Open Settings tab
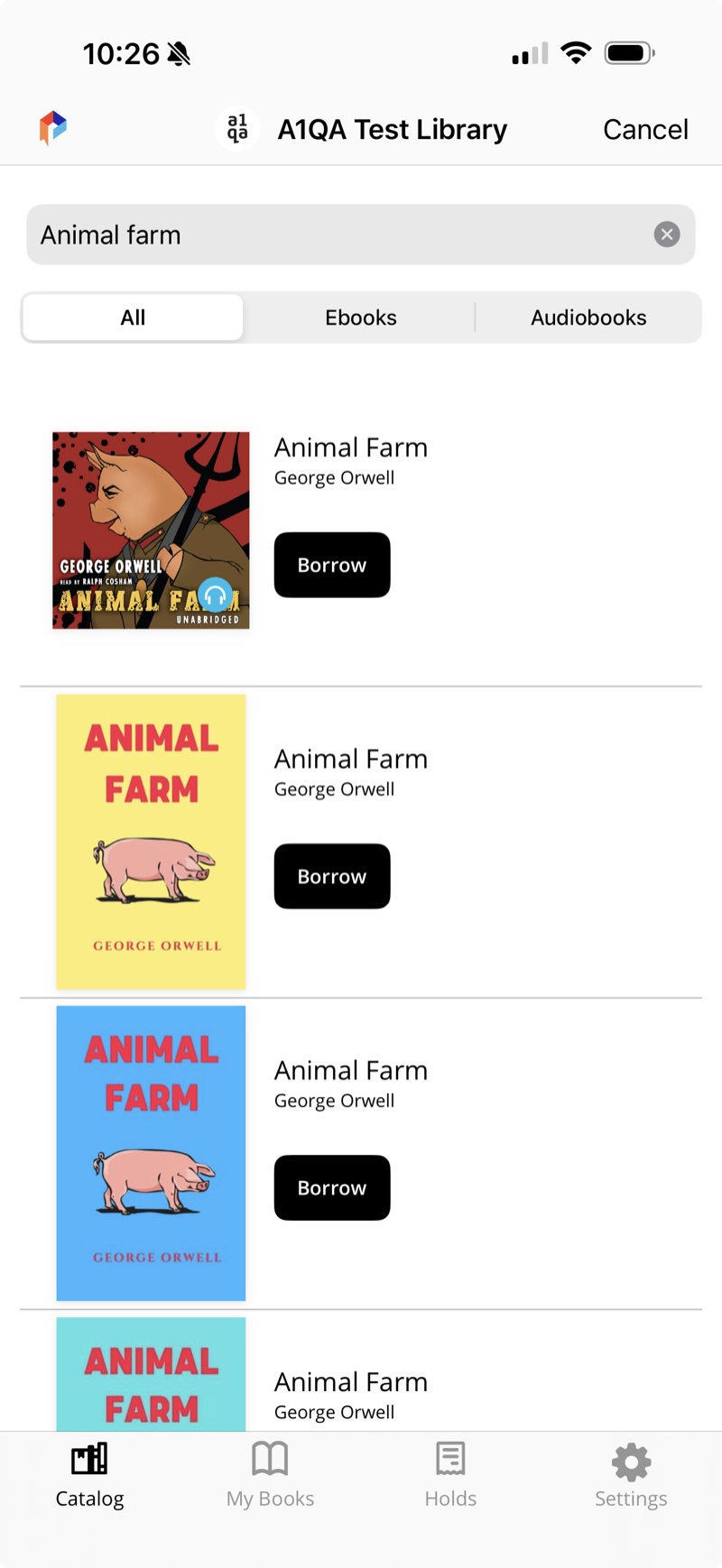Viewport: 722px width, 1568px height. [x=631, y=1475]
